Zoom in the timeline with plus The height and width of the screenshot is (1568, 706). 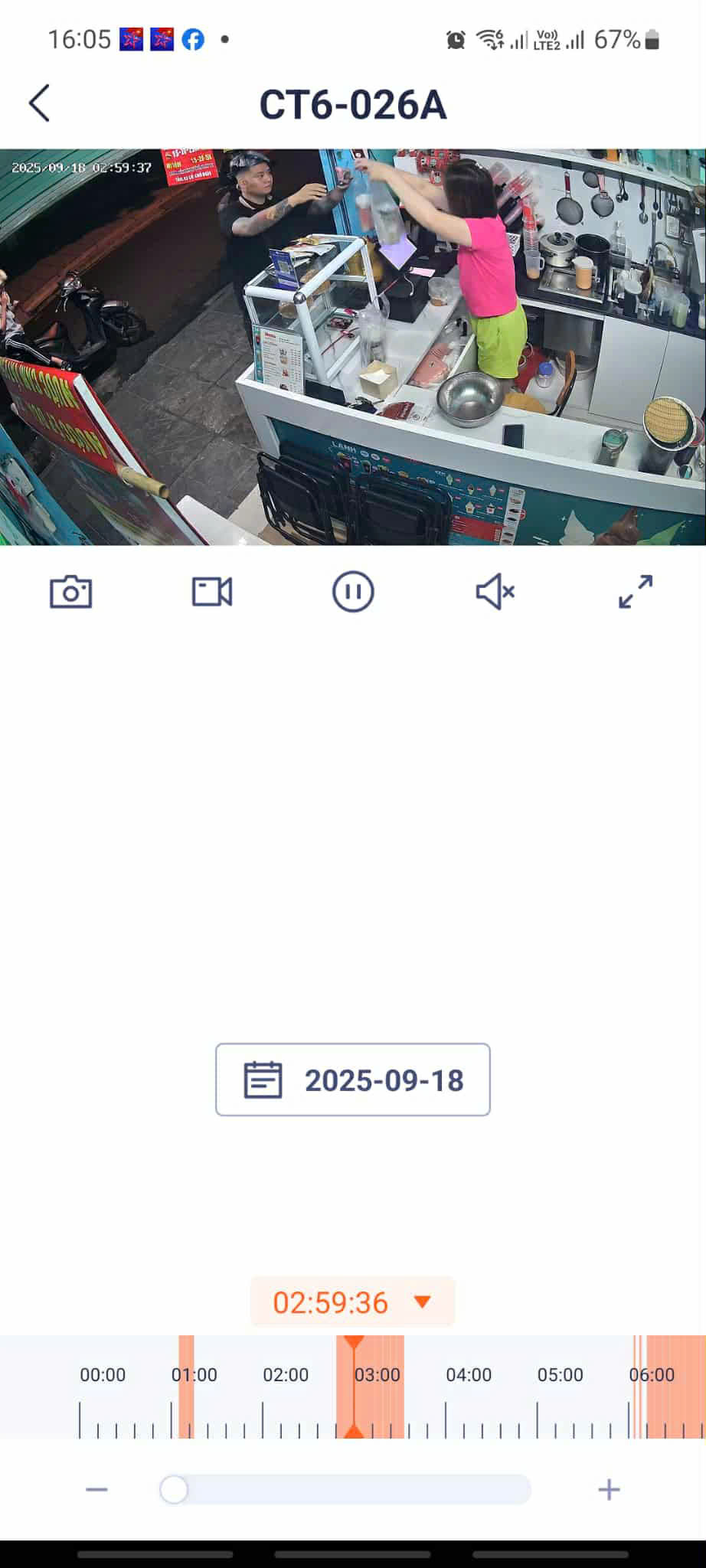tap(609, 1489)
